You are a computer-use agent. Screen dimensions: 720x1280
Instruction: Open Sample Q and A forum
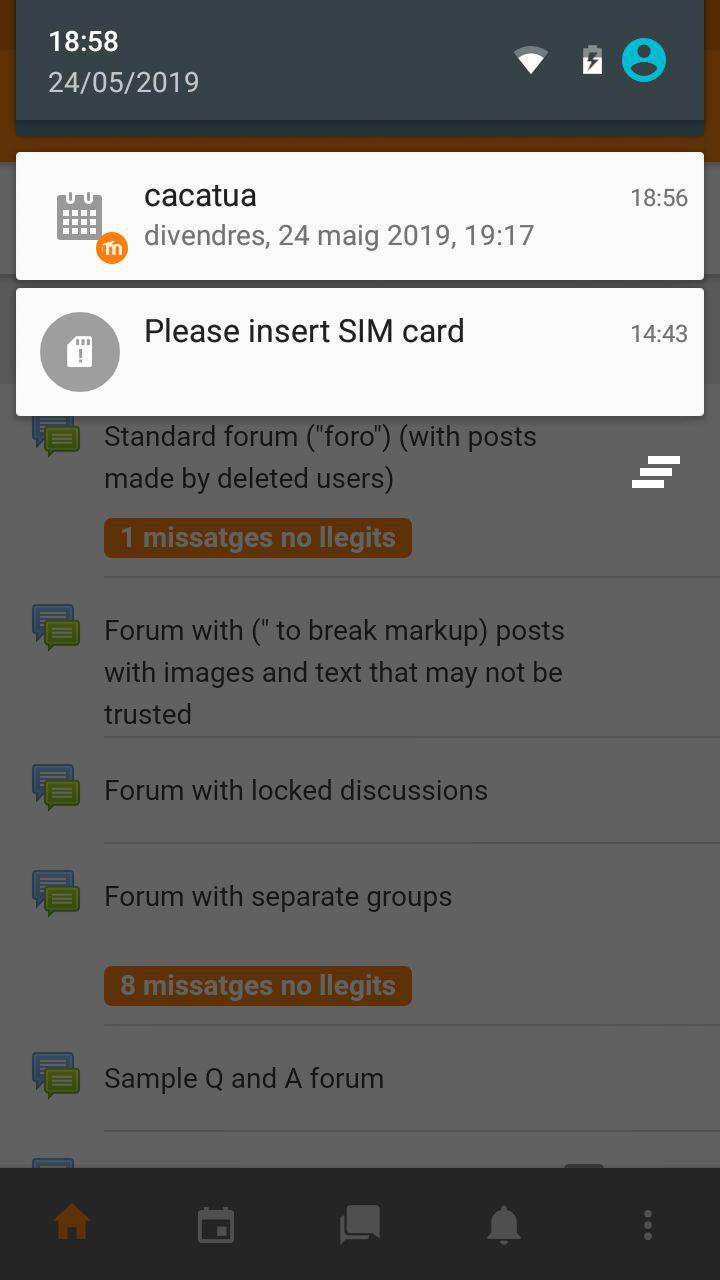pyautogui.click(x=244, y=1078)
